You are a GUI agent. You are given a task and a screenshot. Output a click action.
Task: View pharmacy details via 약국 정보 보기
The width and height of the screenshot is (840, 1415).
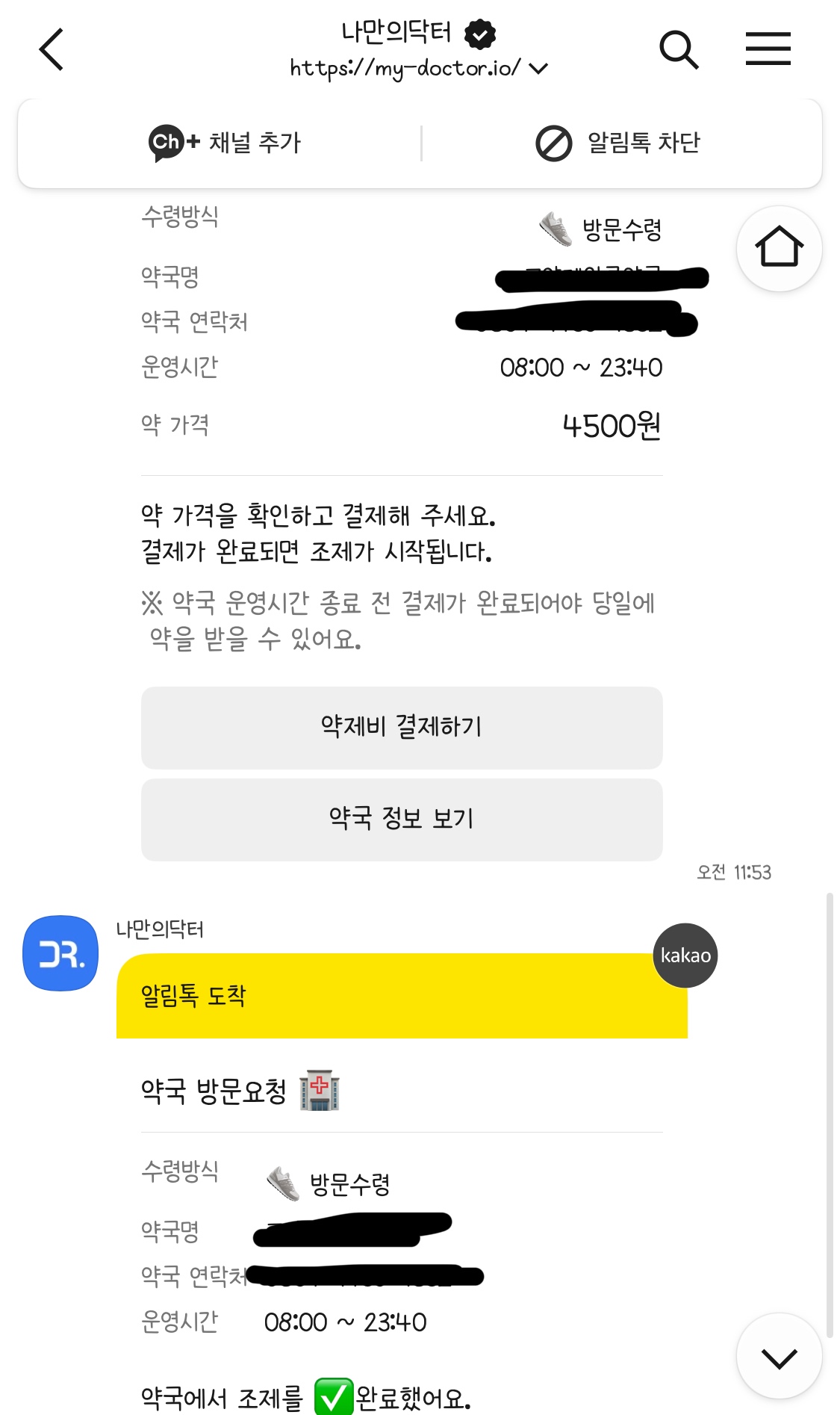(402, 820)
